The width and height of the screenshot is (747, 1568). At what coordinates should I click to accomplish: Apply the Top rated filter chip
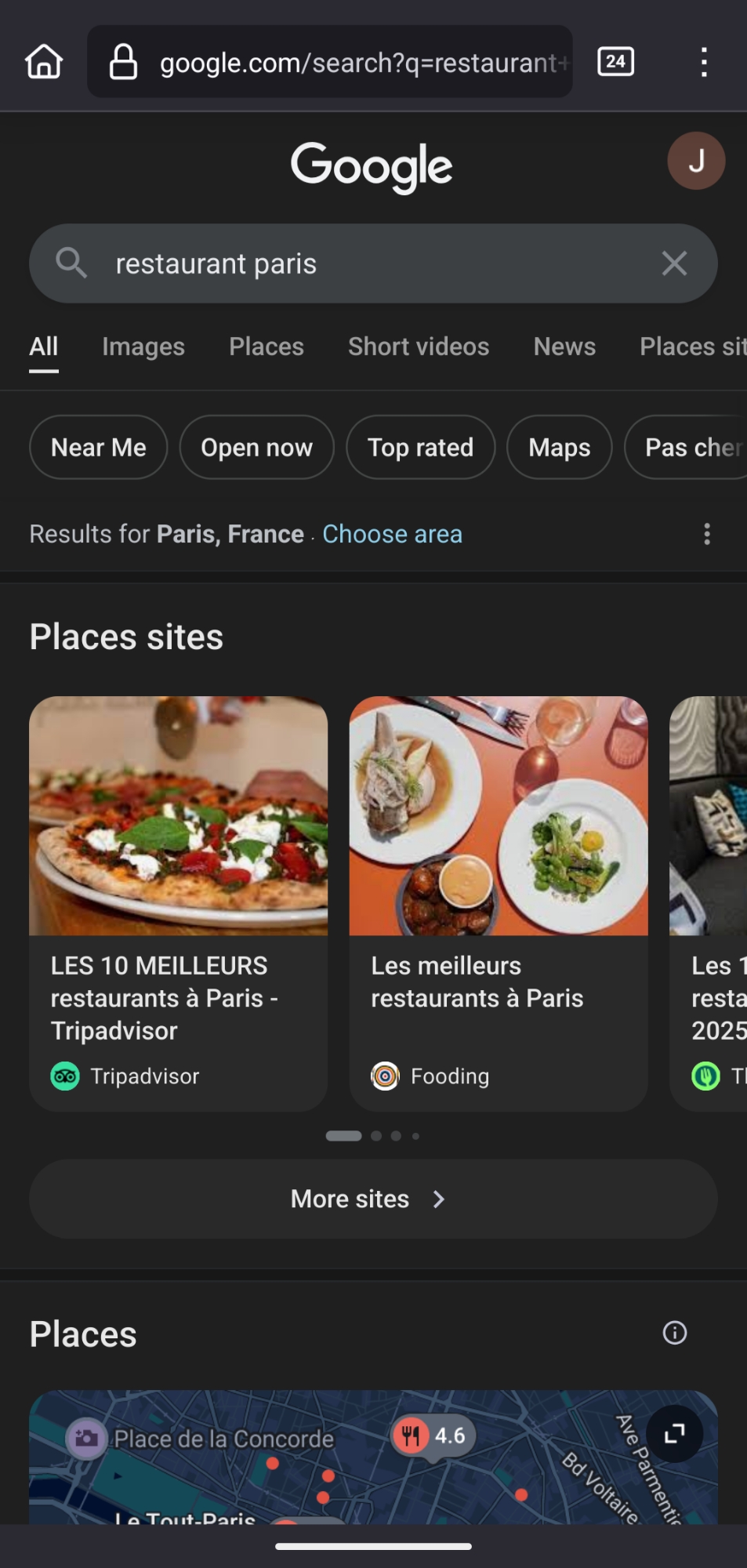pos(420,447)
